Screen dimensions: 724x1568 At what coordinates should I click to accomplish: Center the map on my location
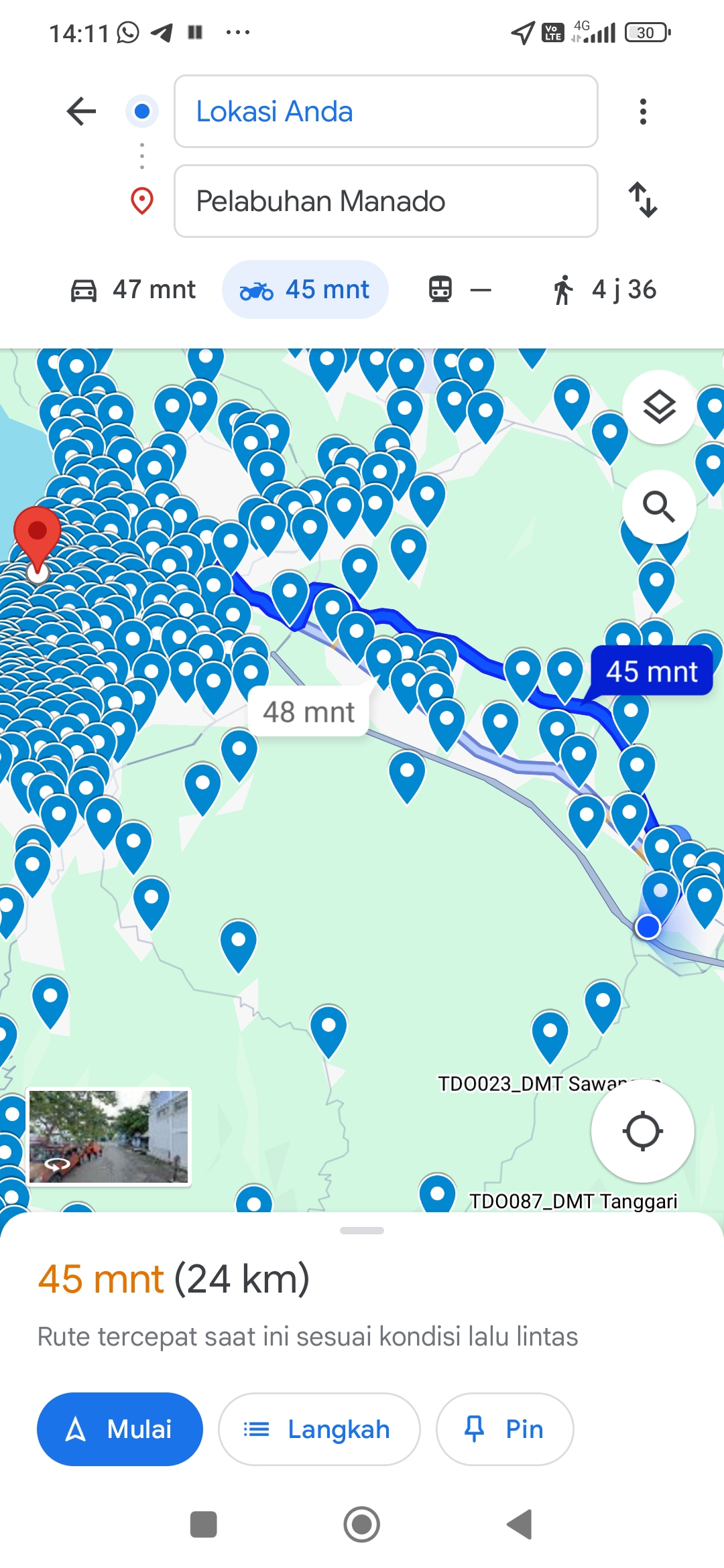[x=642, y=1131]
